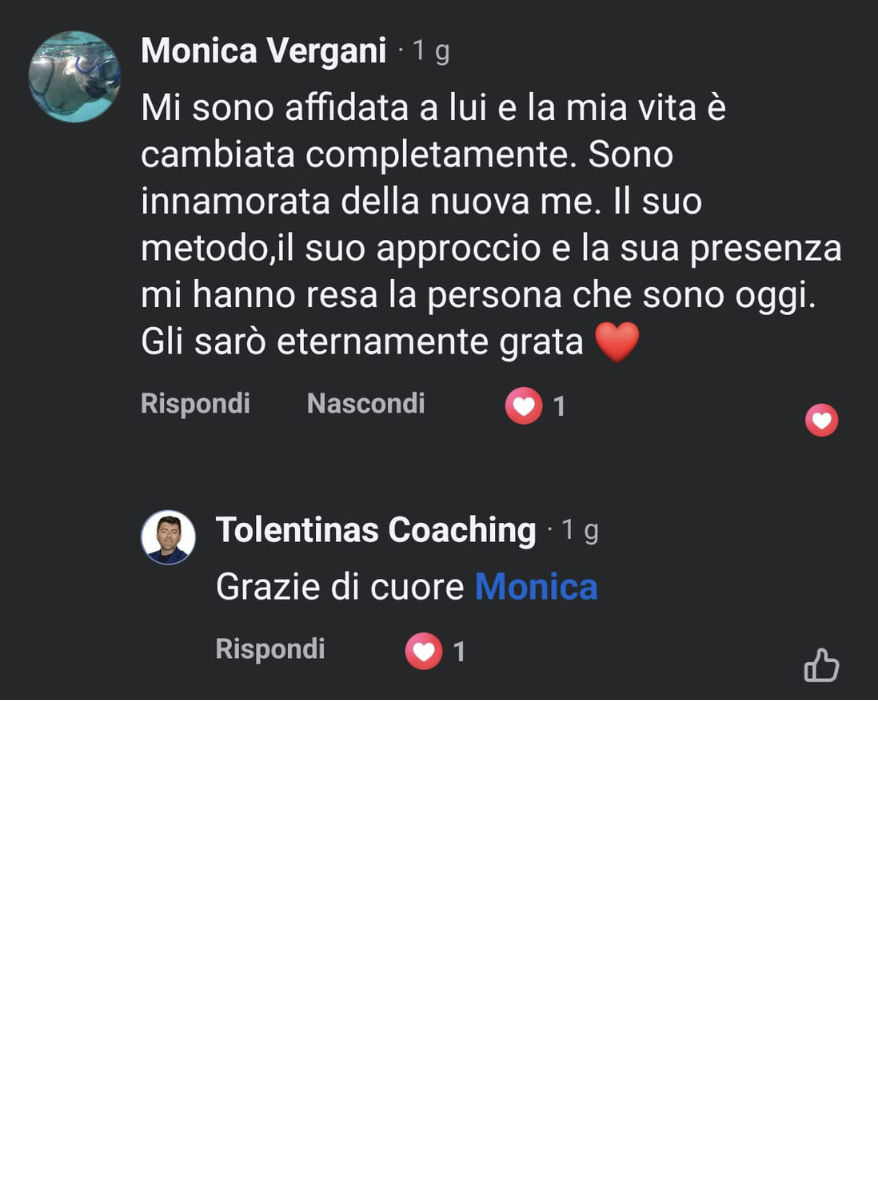Open Tolentinas Coaching's profile name
Viewport: 878px width, 1186px height.
[376, 530]
